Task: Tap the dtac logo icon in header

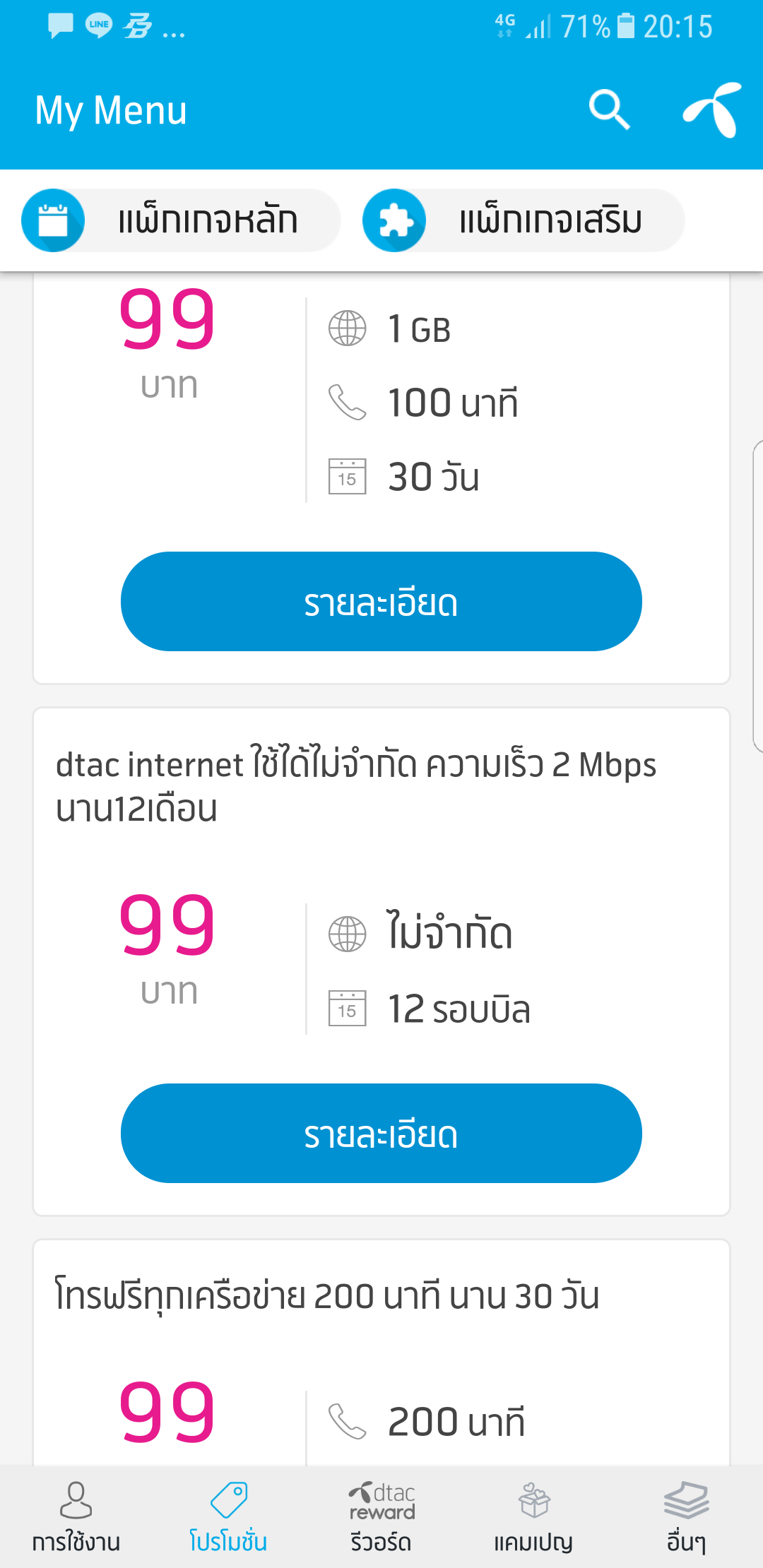Action: pyautogui.click(x=711, y=109)
